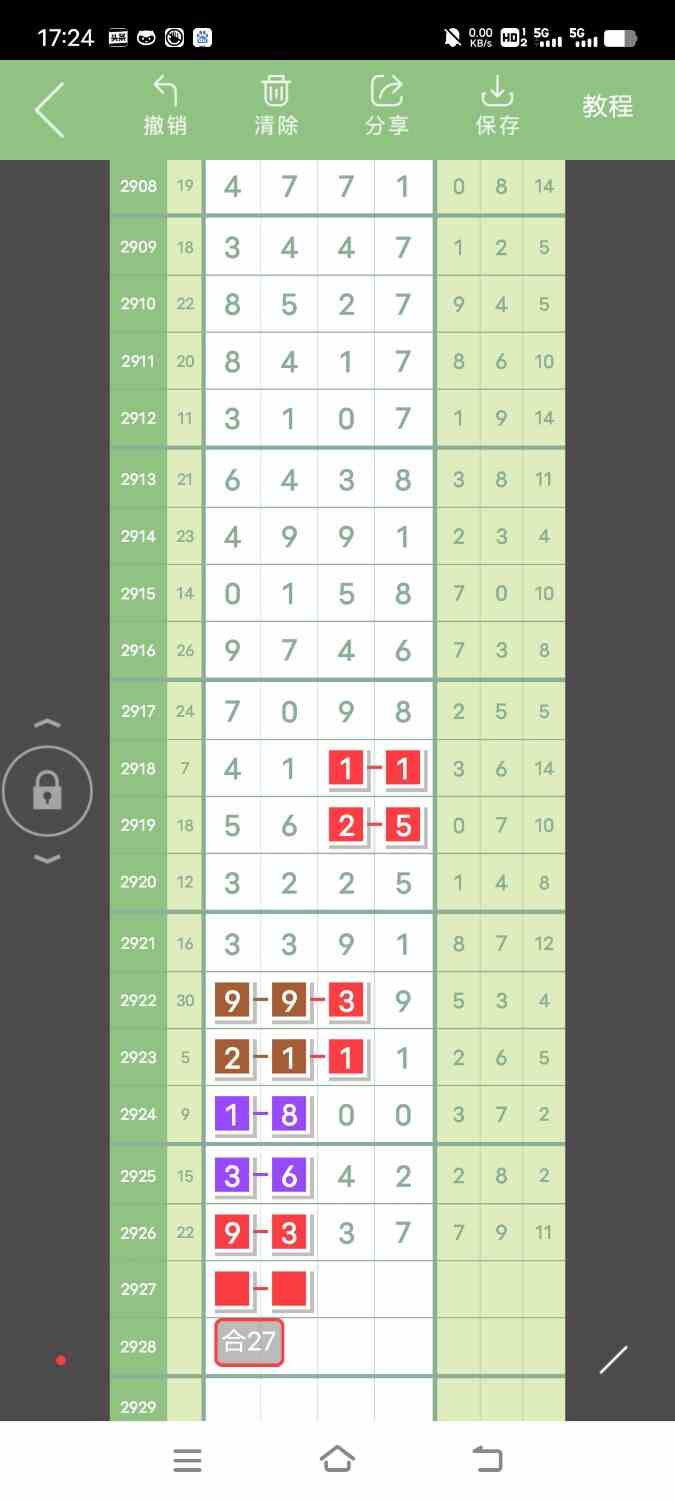Viewport: 675px width, 1500px height.
Task: Tap the red dot color indicator
Action: click(61, 1360)
